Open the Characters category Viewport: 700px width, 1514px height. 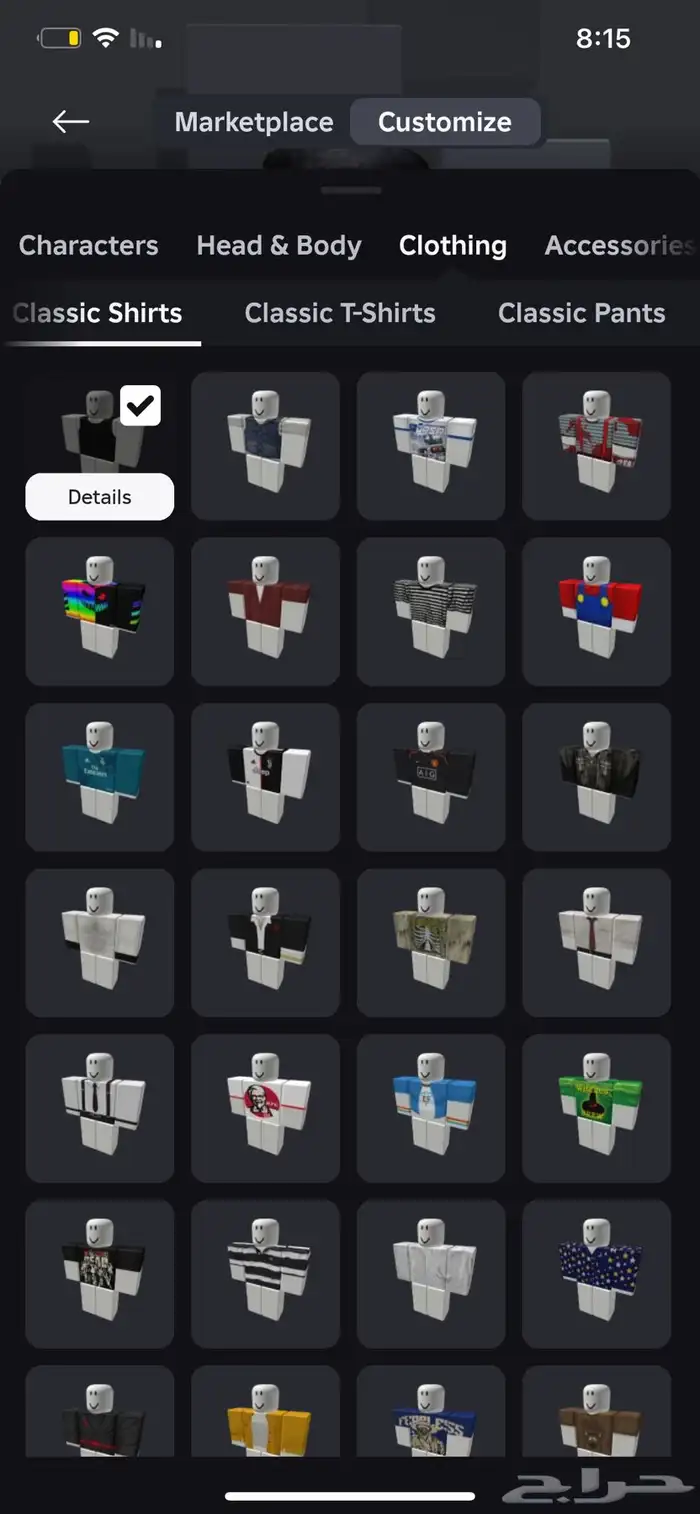[x=89, y=245]
